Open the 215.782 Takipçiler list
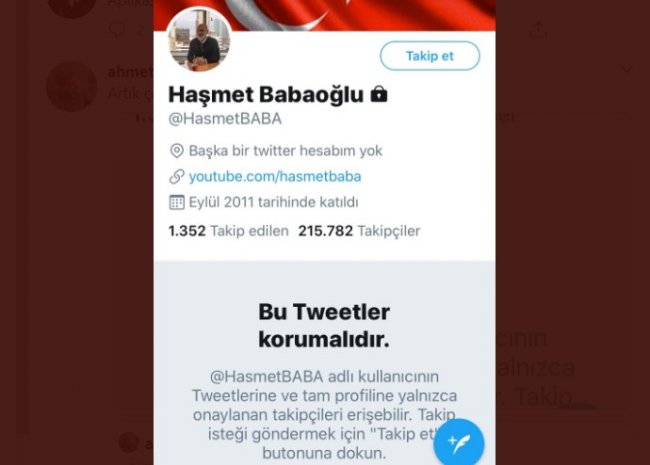Viewport: 650px width, 465px height. tap(359, 230)
